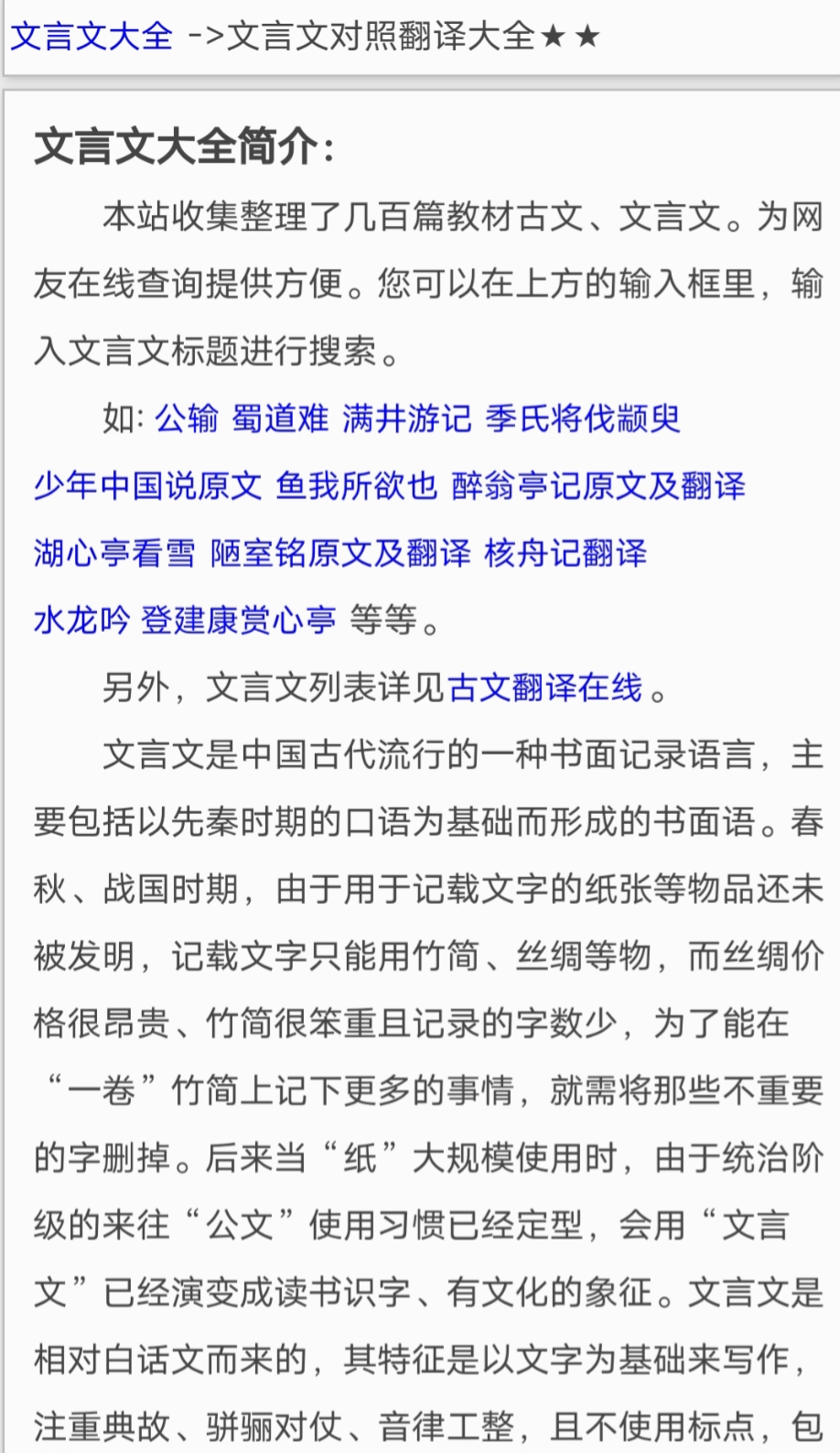The image size is (840, 1453).
Task: Open 核舟记翻译 link
Action: [565, 553]
